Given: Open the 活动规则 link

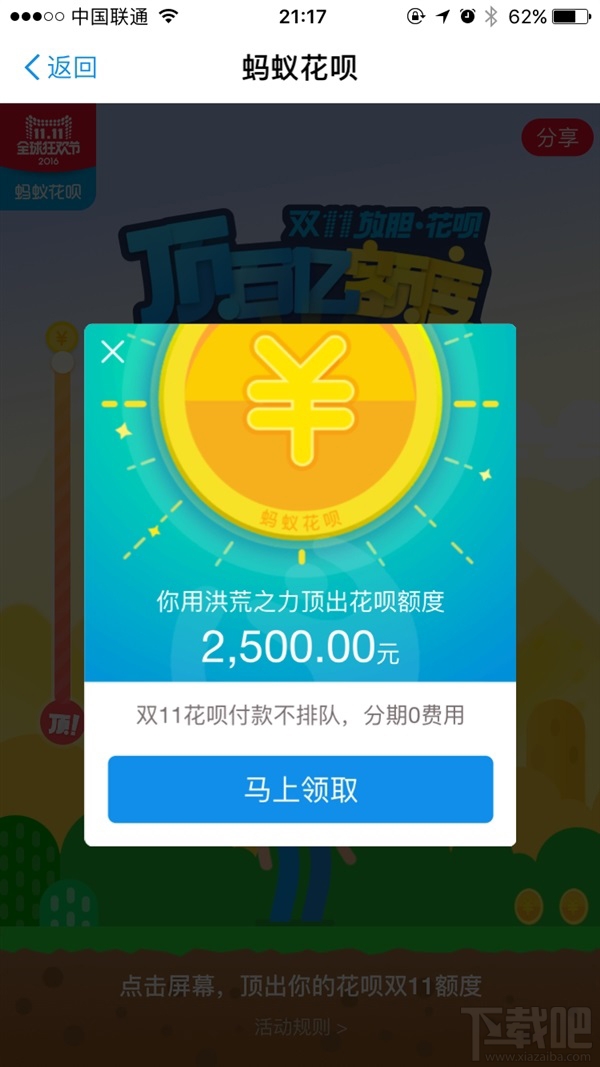Looking at the screenshot, I should point(300,1027).
